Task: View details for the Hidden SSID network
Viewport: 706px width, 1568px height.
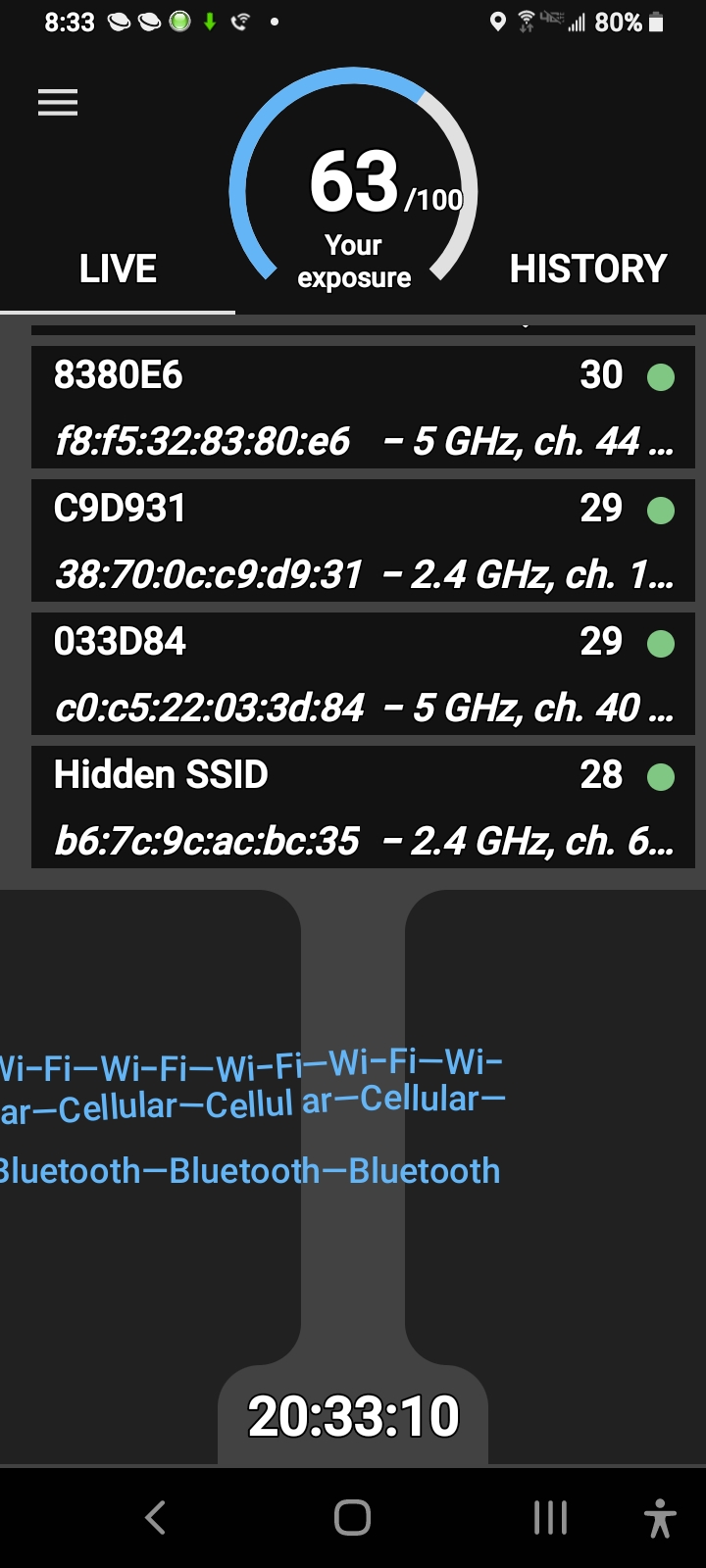Action: tap(363, 808)
